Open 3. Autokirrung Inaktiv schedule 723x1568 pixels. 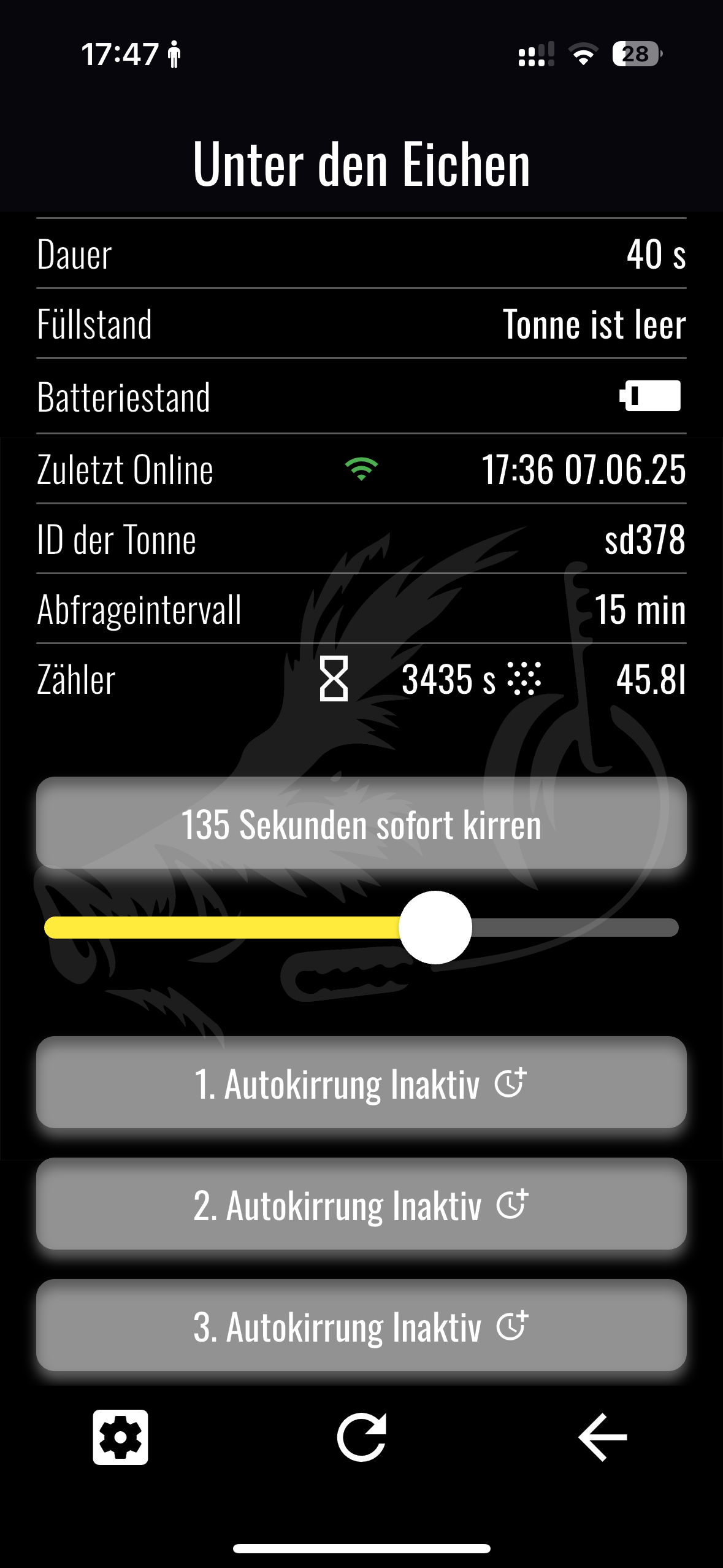pos(361,1326)
